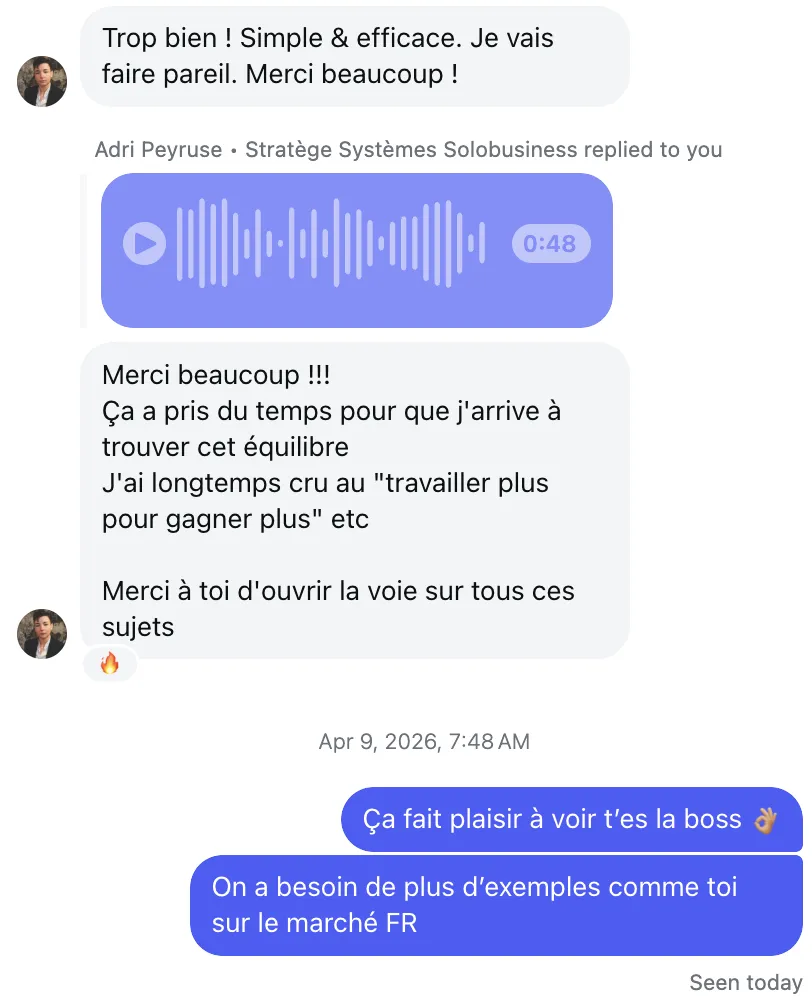Viewport: 812px width, 1008px height.
Task: Open sender's avatar beside "Merci beaucoup" message
Action: (x=42, y=634)
